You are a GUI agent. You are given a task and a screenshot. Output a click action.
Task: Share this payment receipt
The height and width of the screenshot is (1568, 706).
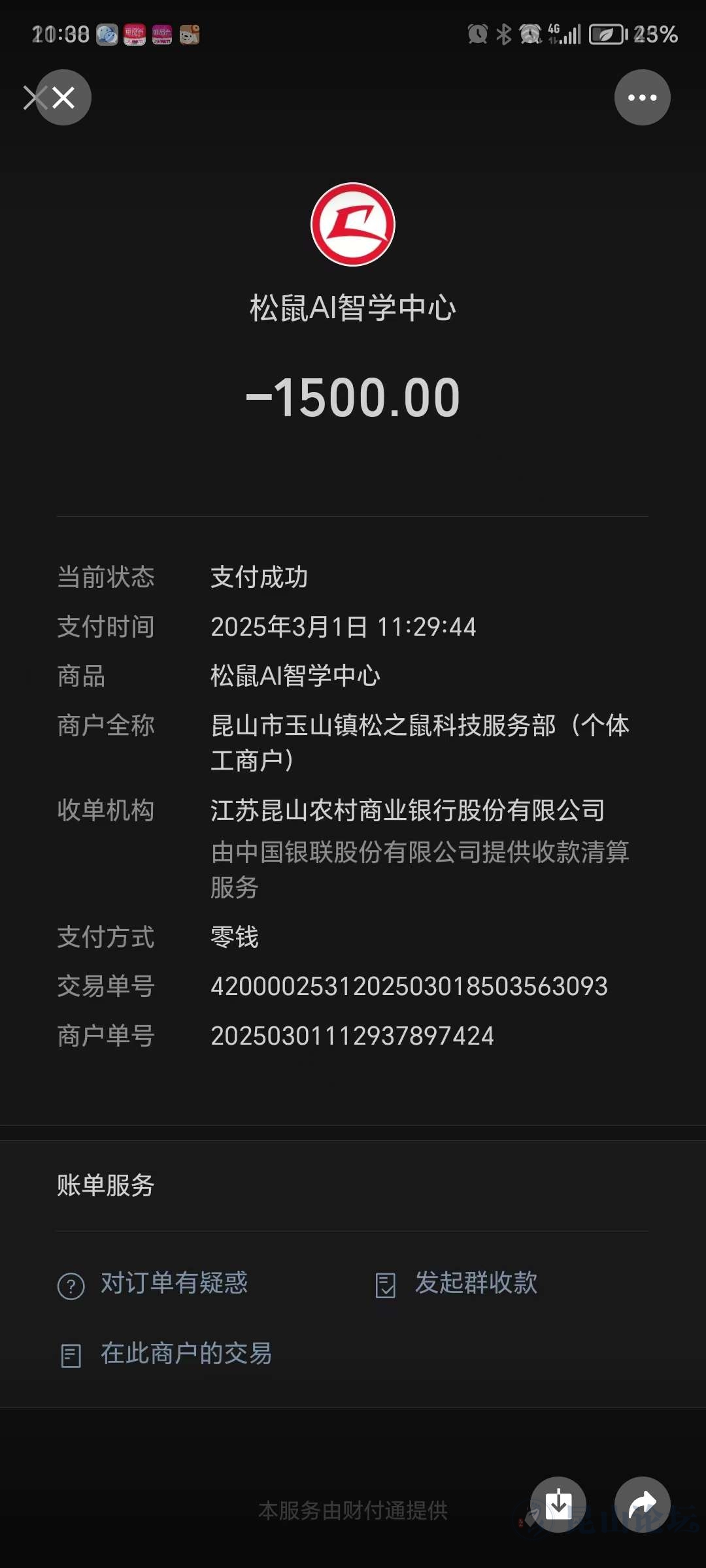click(642, 1504)
